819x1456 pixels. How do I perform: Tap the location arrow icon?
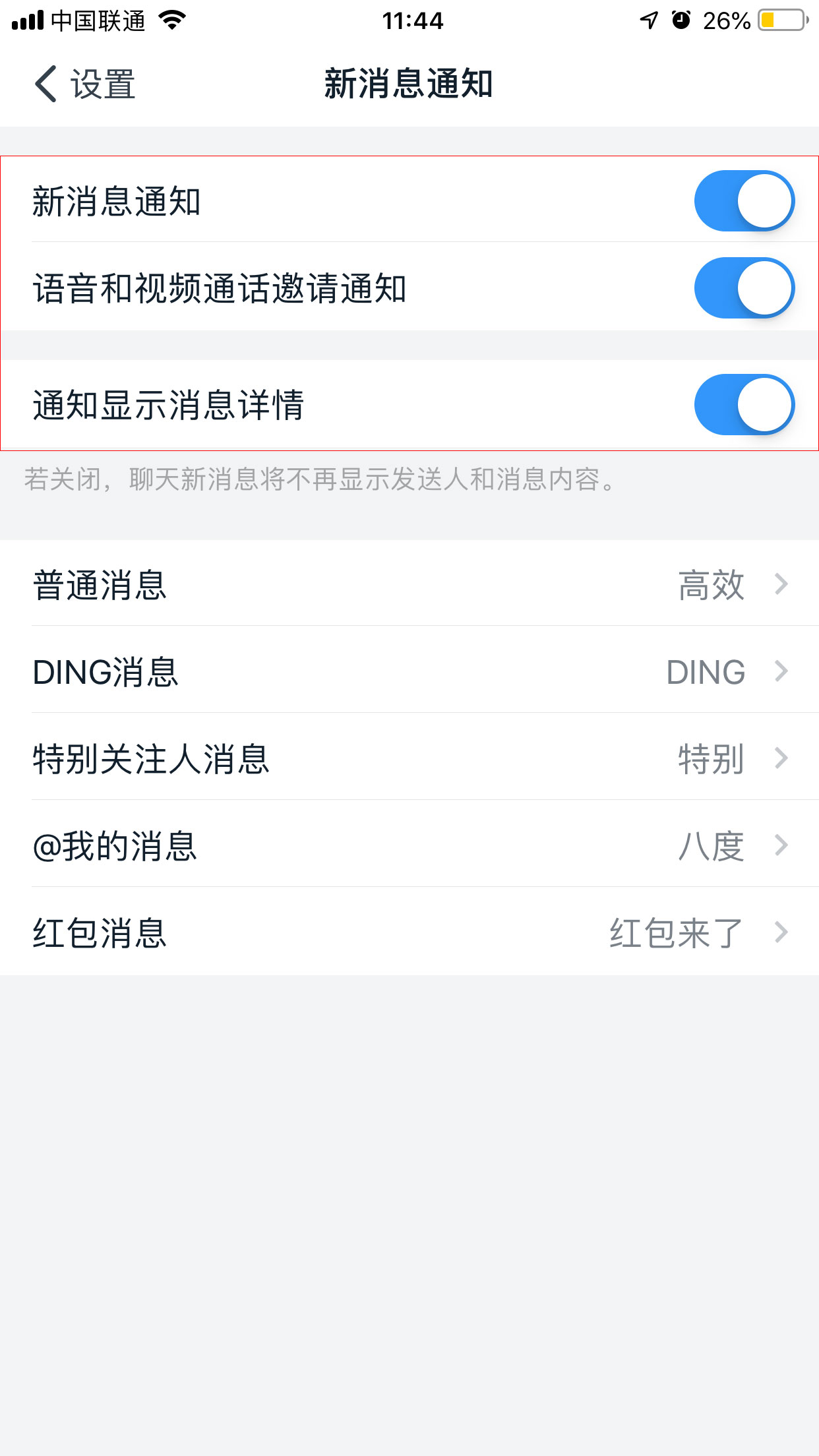point(648,20)
